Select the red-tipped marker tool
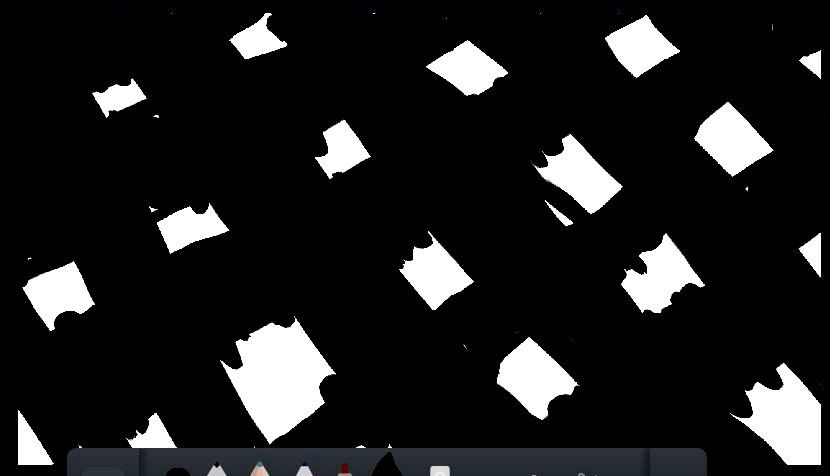This screenshot has width=830, height=476. (x=345, y=470)
